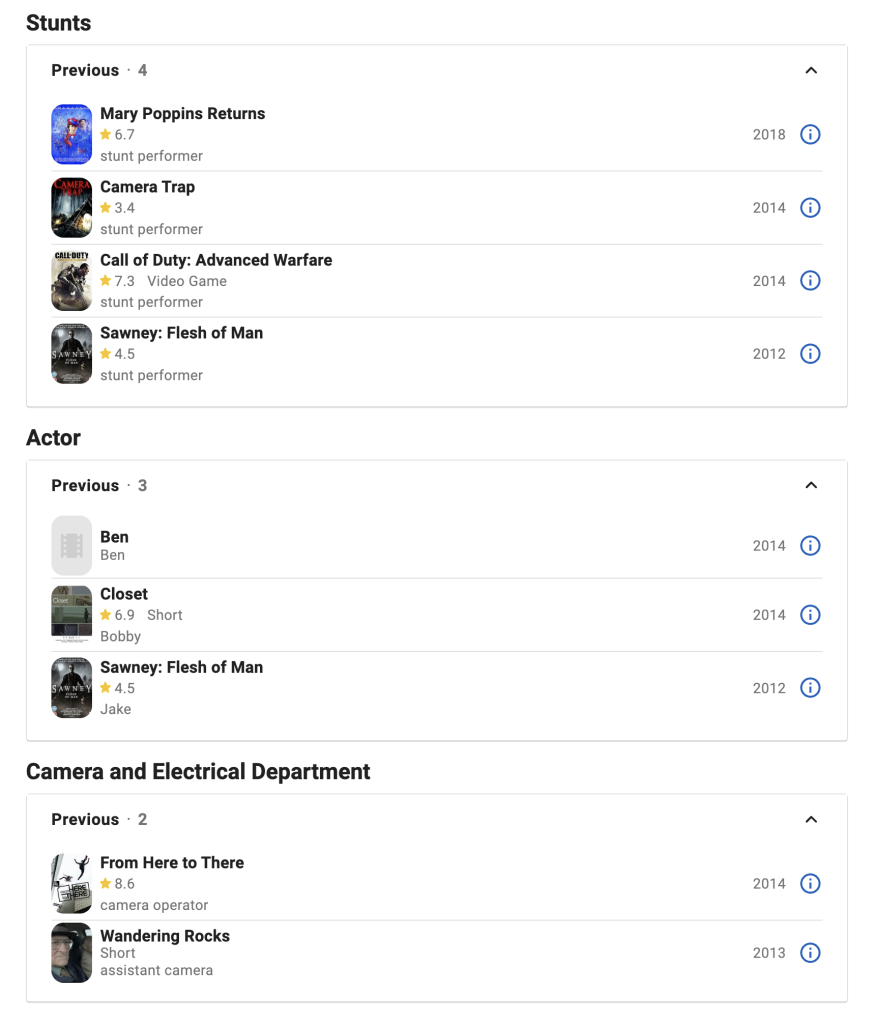Collapse the Actor Previous section

(811, 485)
